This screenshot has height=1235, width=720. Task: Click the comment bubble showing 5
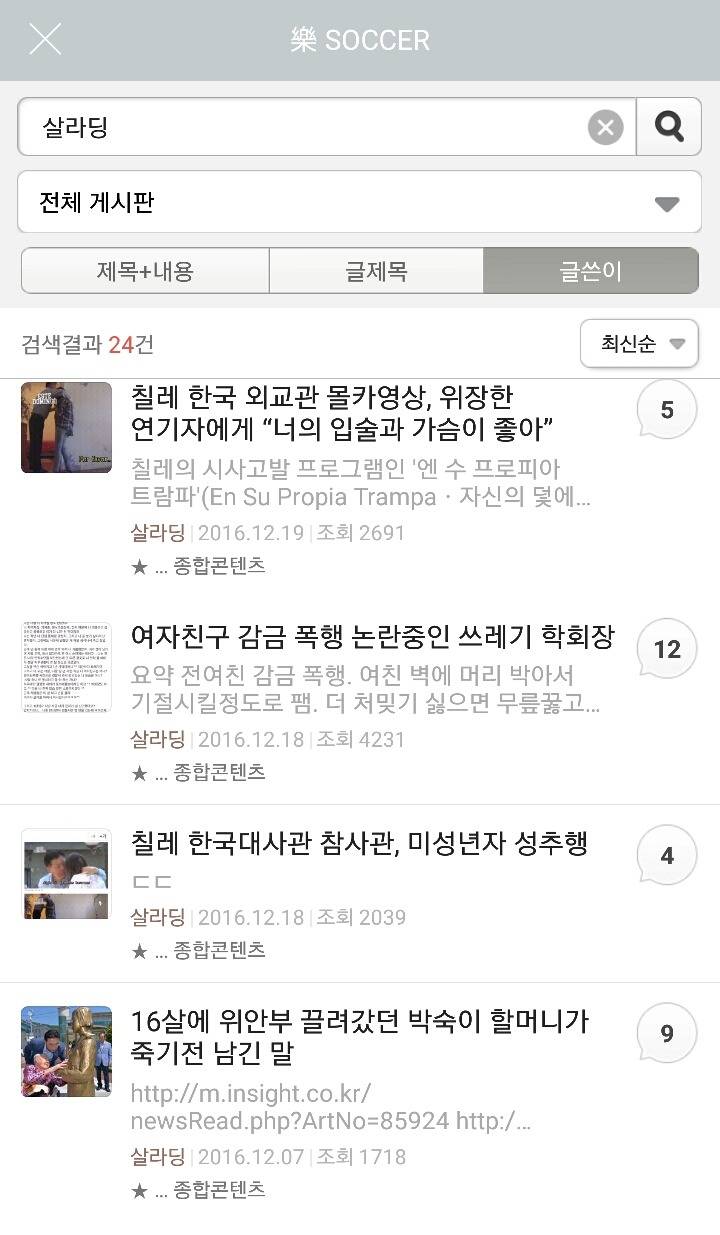point(665,409)
